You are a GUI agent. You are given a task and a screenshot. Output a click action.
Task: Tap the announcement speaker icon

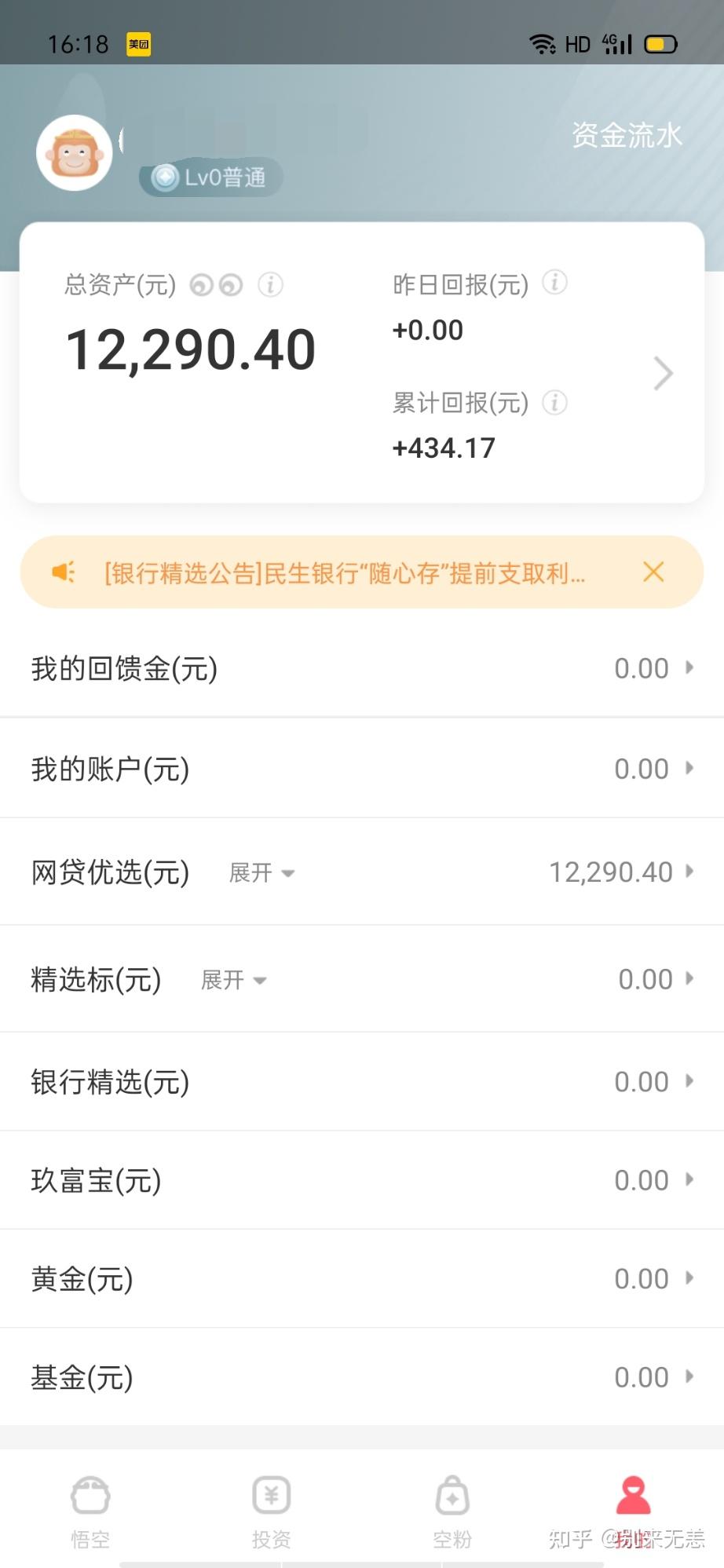coord(61,572)
